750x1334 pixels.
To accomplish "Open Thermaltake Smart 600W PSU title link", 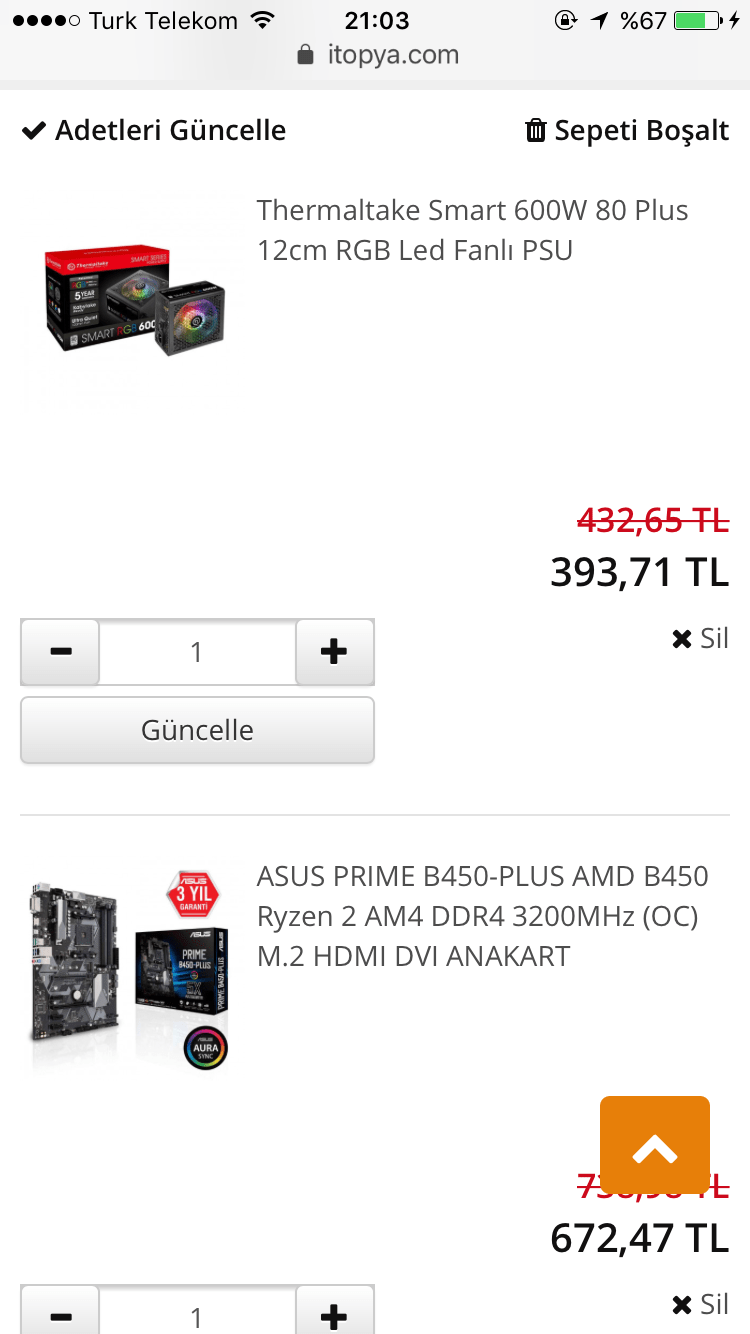I will (472, 230).
